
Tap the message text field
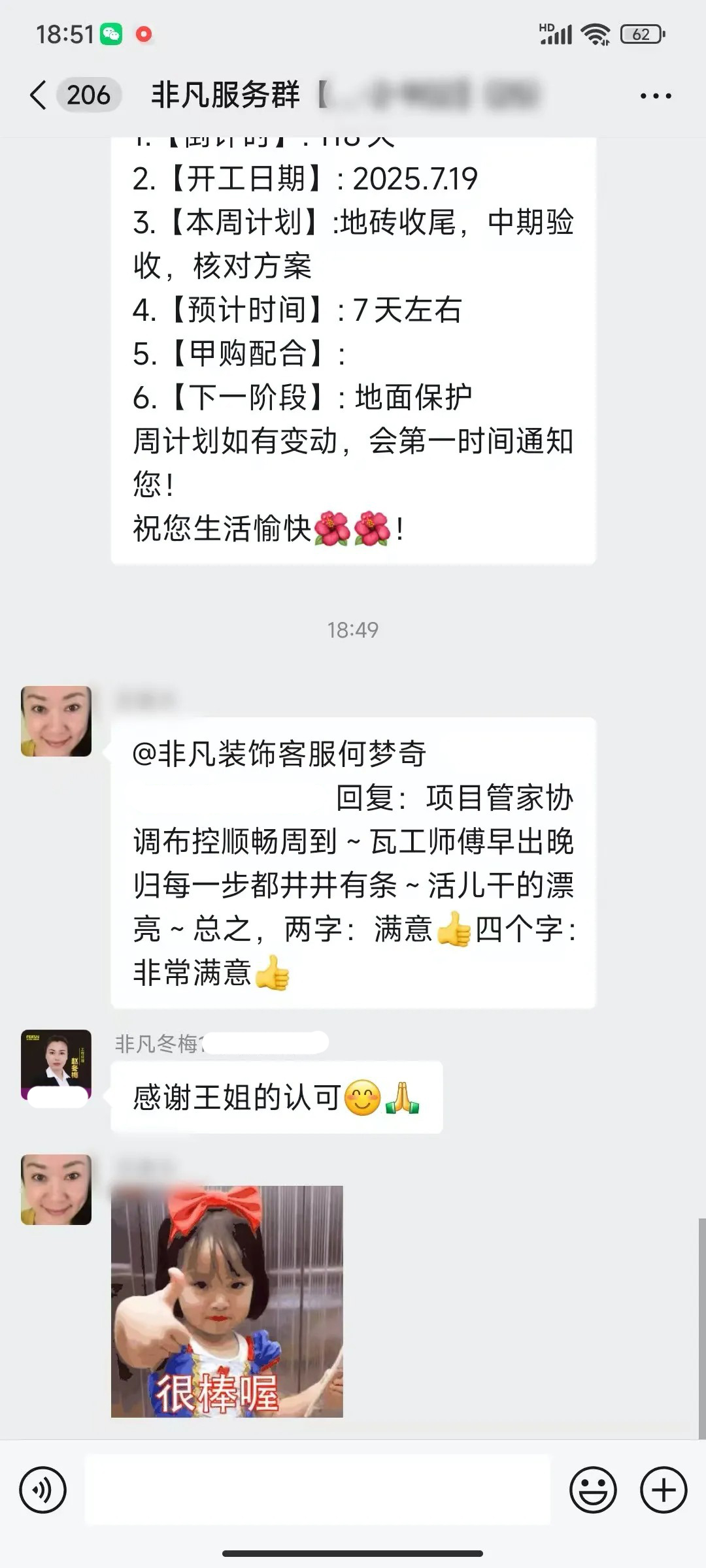point(317,1490)
